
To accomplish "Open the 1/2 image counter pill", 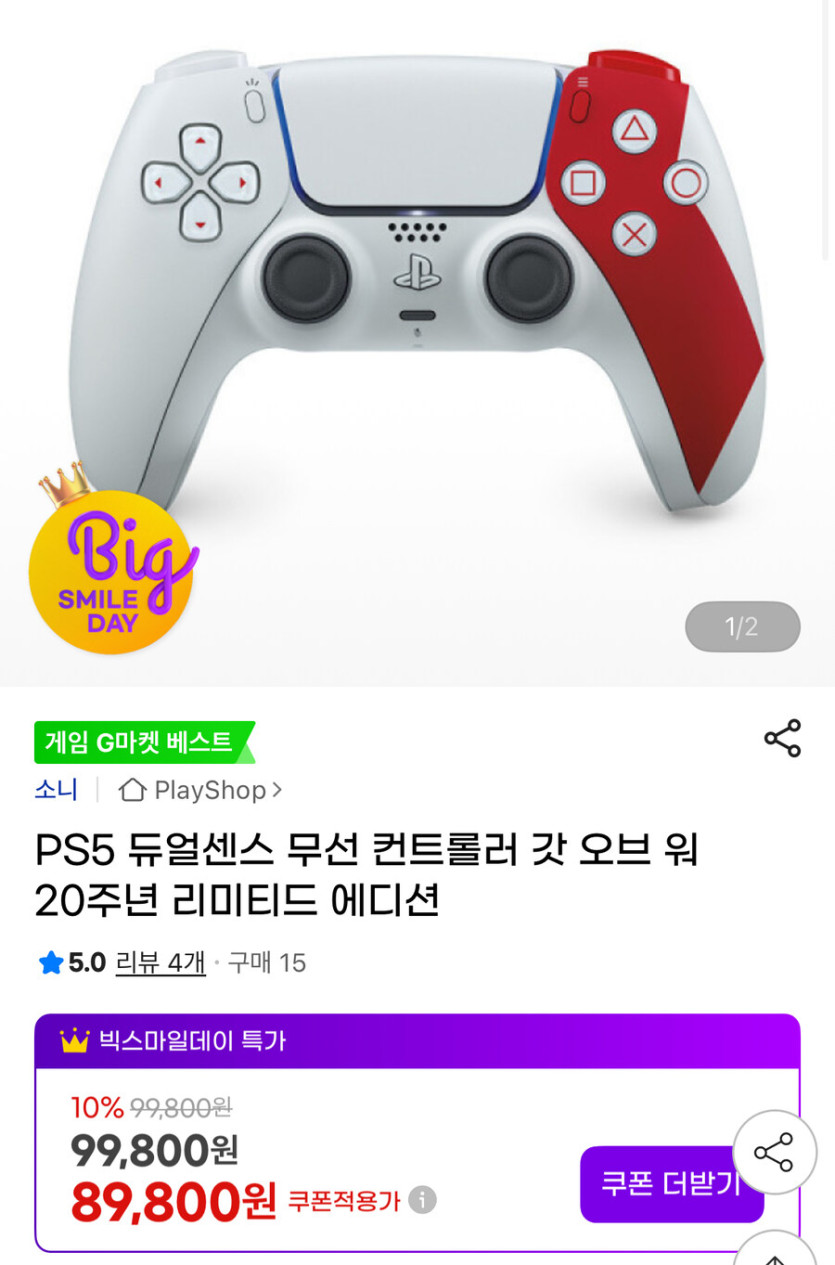I will [x=742, y=626].
